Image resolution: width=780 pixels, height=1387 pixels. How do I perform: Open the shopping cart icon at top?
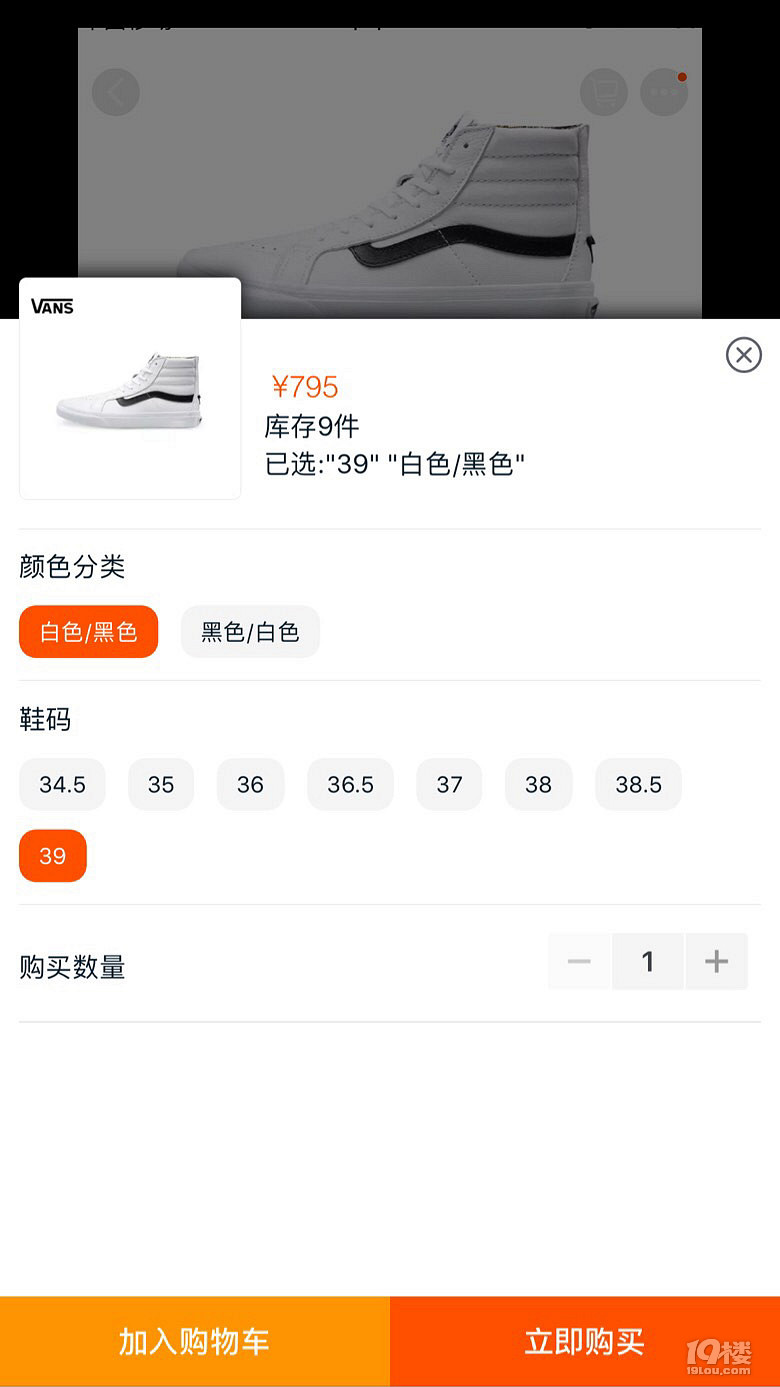pyautogui.click(x=603, y=91)
